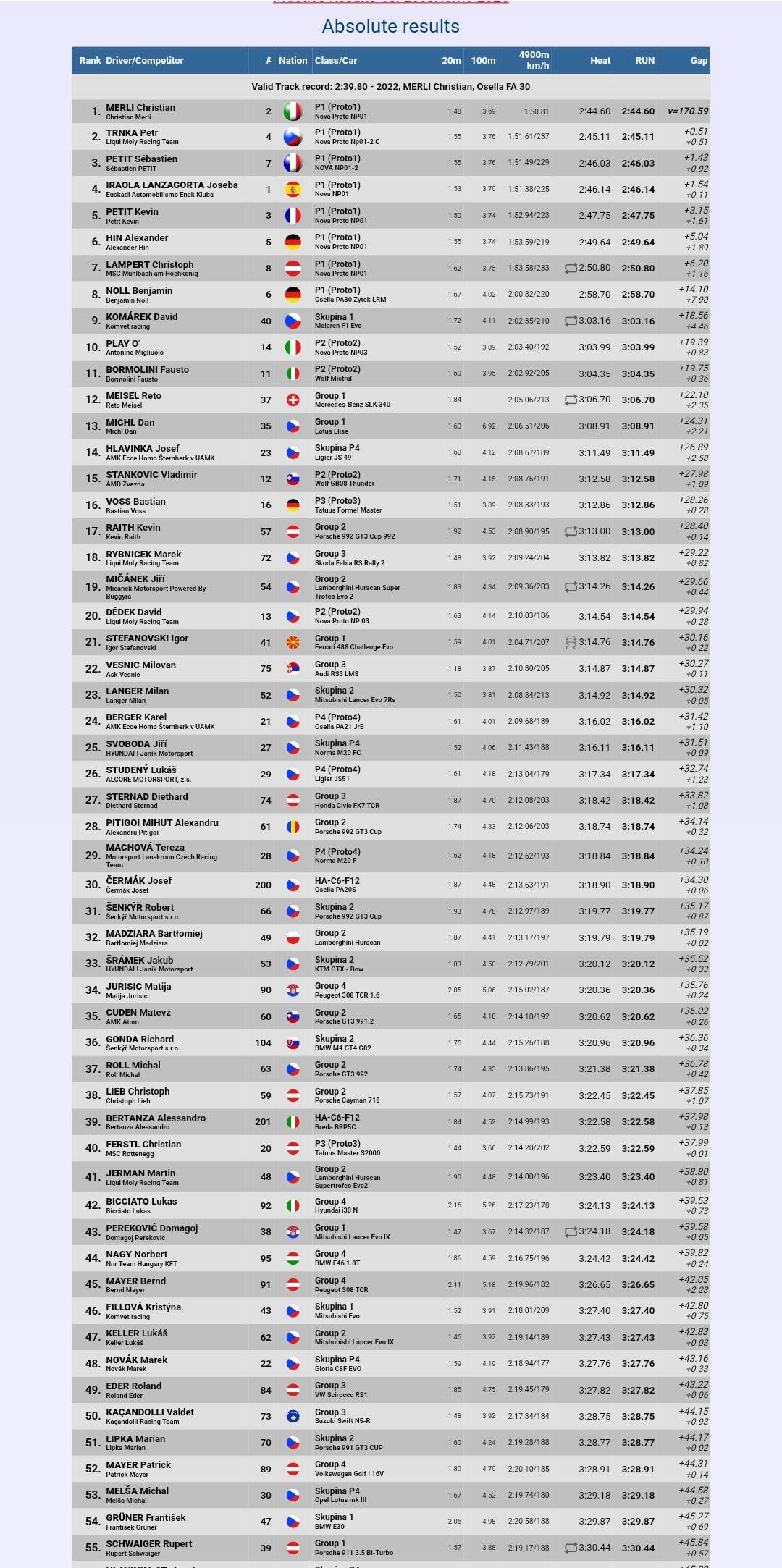The image size is (782, 1568).
Task: Open the red underlined link above Absolute results
Action: (391, 1)
